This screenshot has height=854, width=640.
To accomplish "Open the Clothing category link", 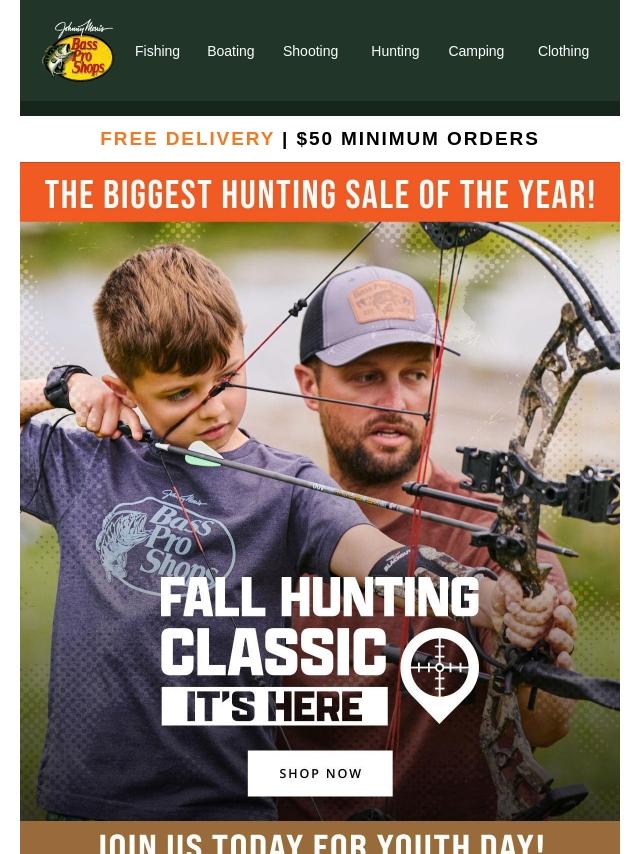I will (563, 51).
